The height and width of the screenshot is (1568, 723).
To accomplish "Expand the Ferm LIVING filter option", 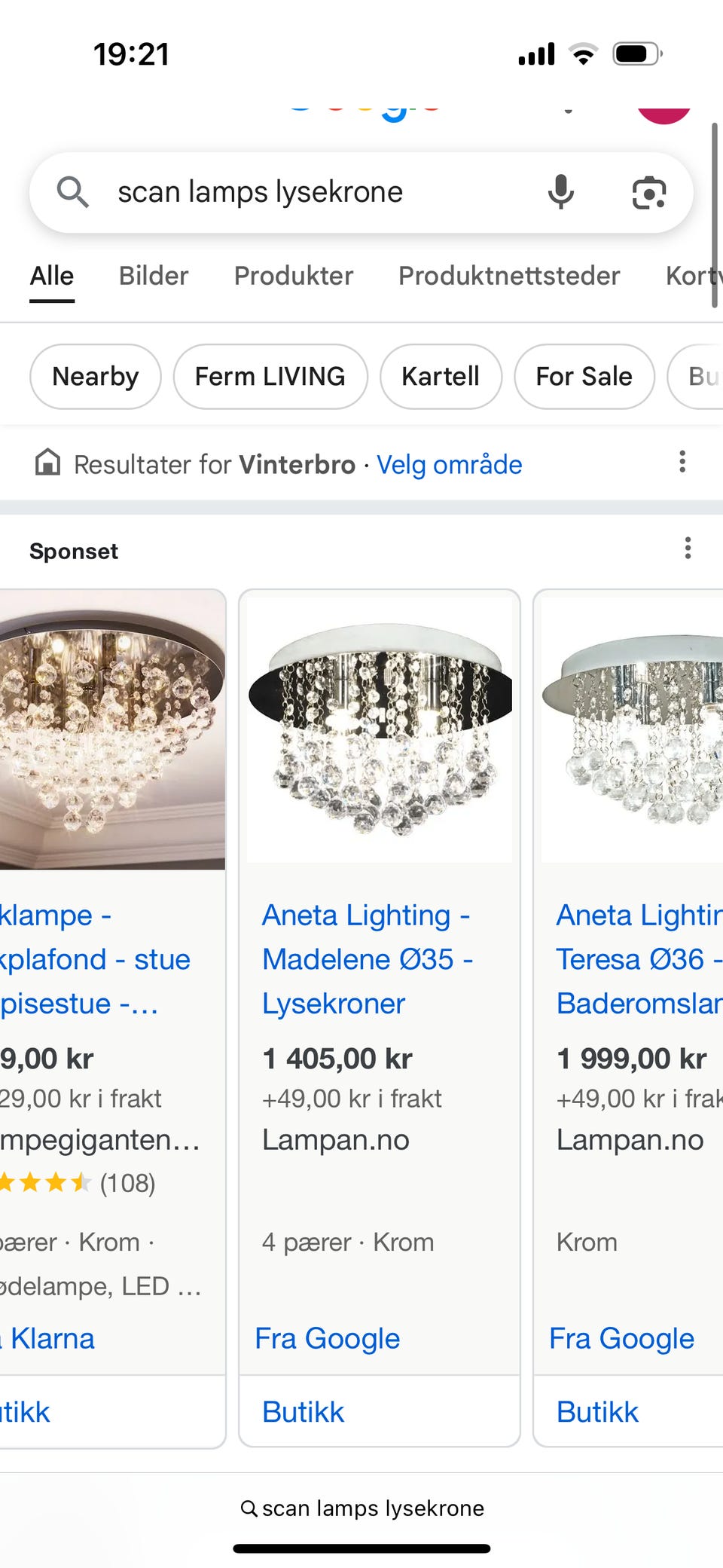I will click(270, 376).
